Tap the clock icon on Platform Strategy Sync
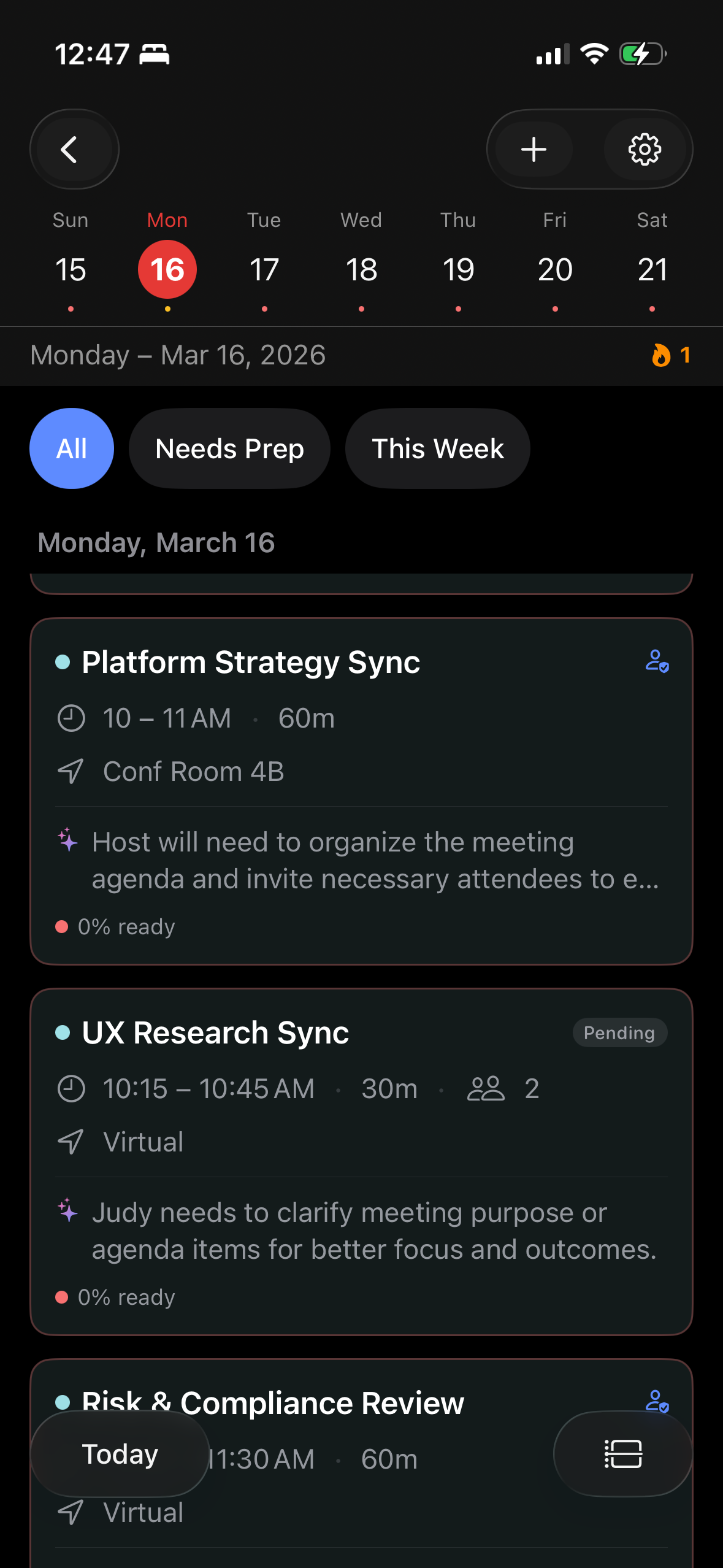Image resolution: width=723 pixels, height=1568 pixels. pyautogui.click(x=70, y=717)
